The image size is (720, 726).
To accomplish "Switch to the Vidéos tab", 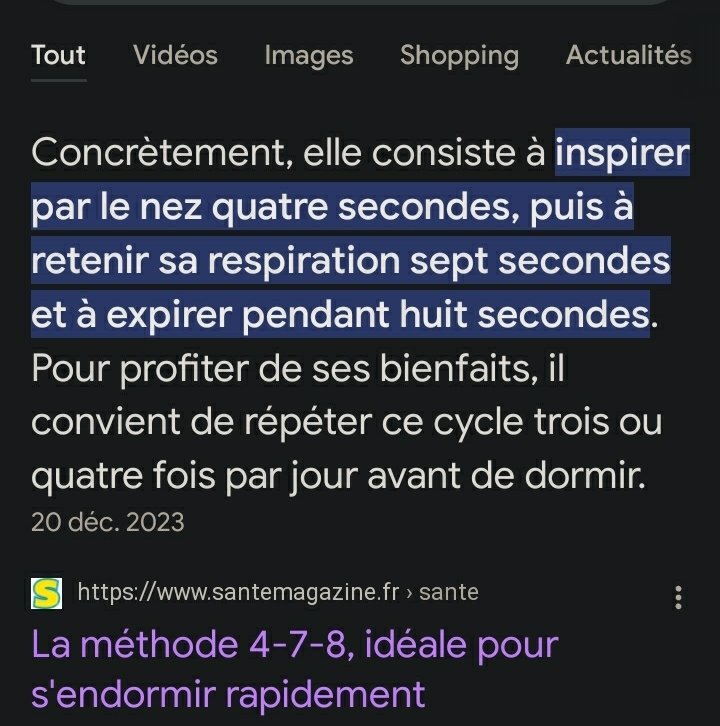I will (175, 55).
